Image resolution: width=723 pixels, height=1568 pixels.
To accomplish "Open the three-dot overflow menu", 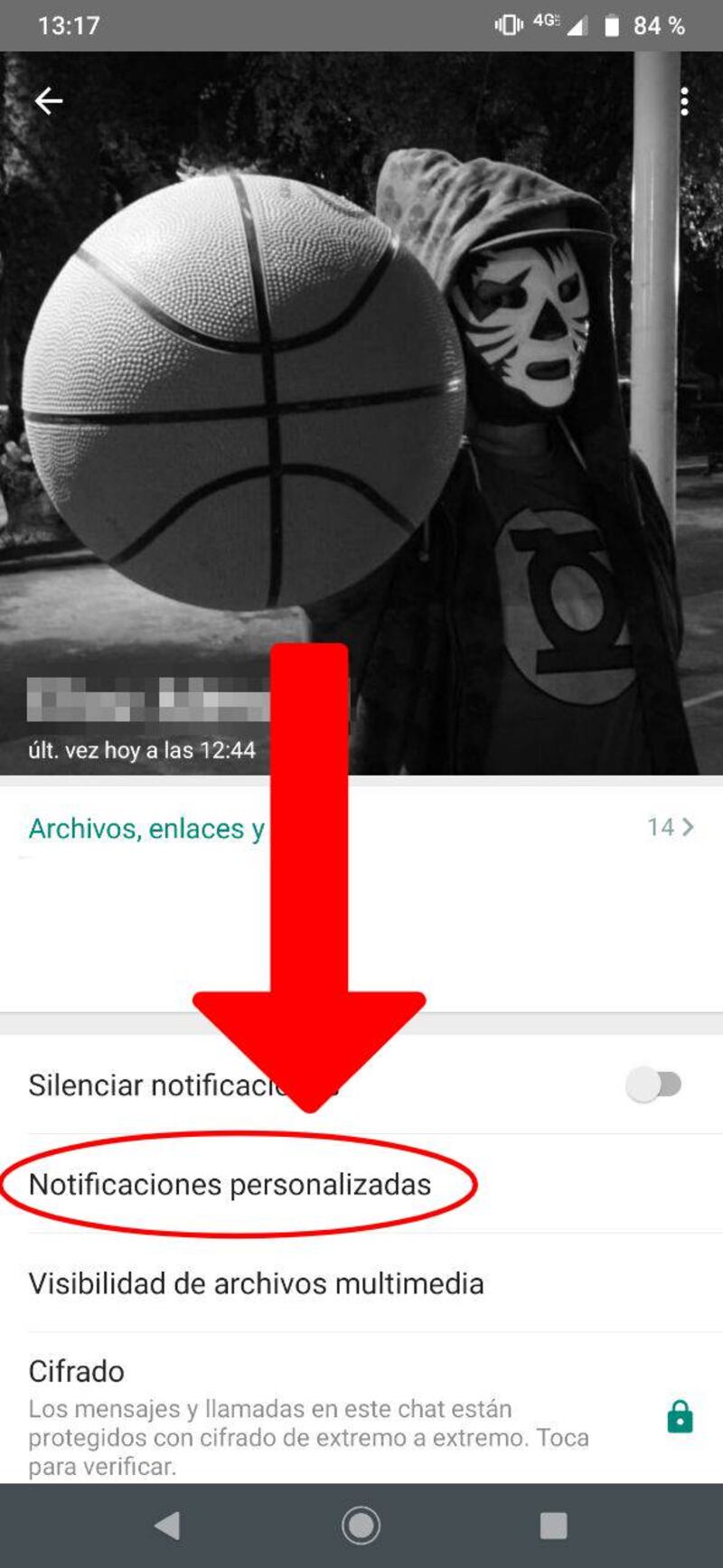I will 684,101.
